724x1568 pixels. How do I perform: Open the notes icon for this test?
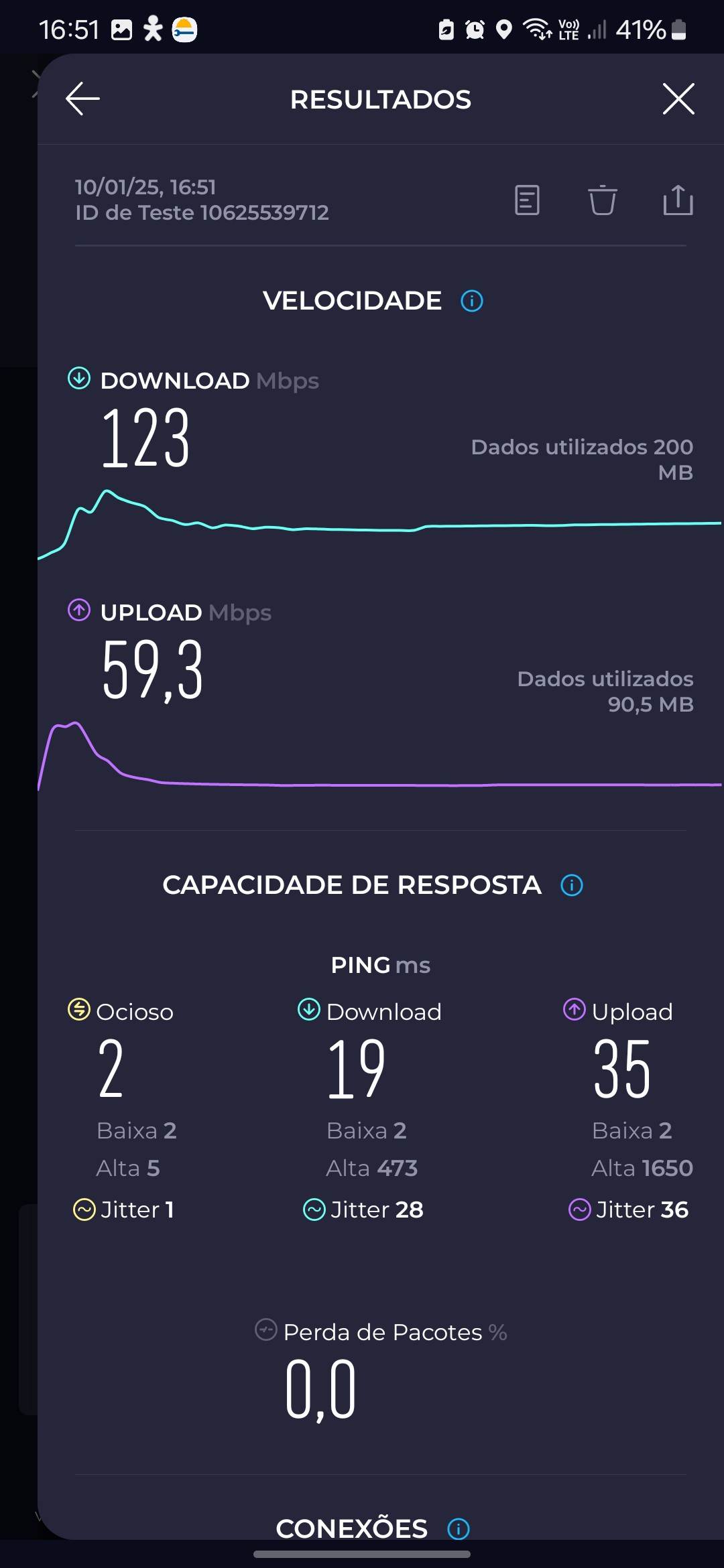tap(527, 200)
